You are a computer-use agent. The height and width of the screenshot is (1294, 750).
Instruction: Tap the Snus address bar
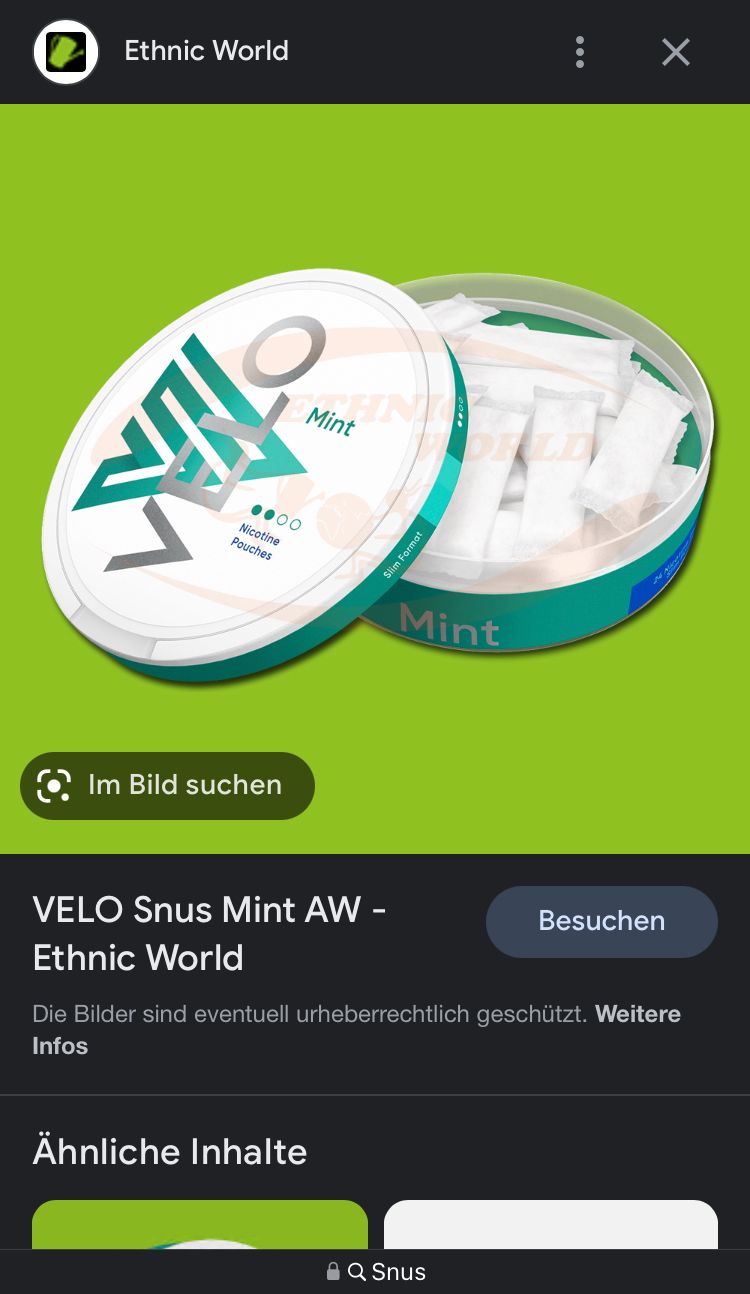pos(376,1272)
